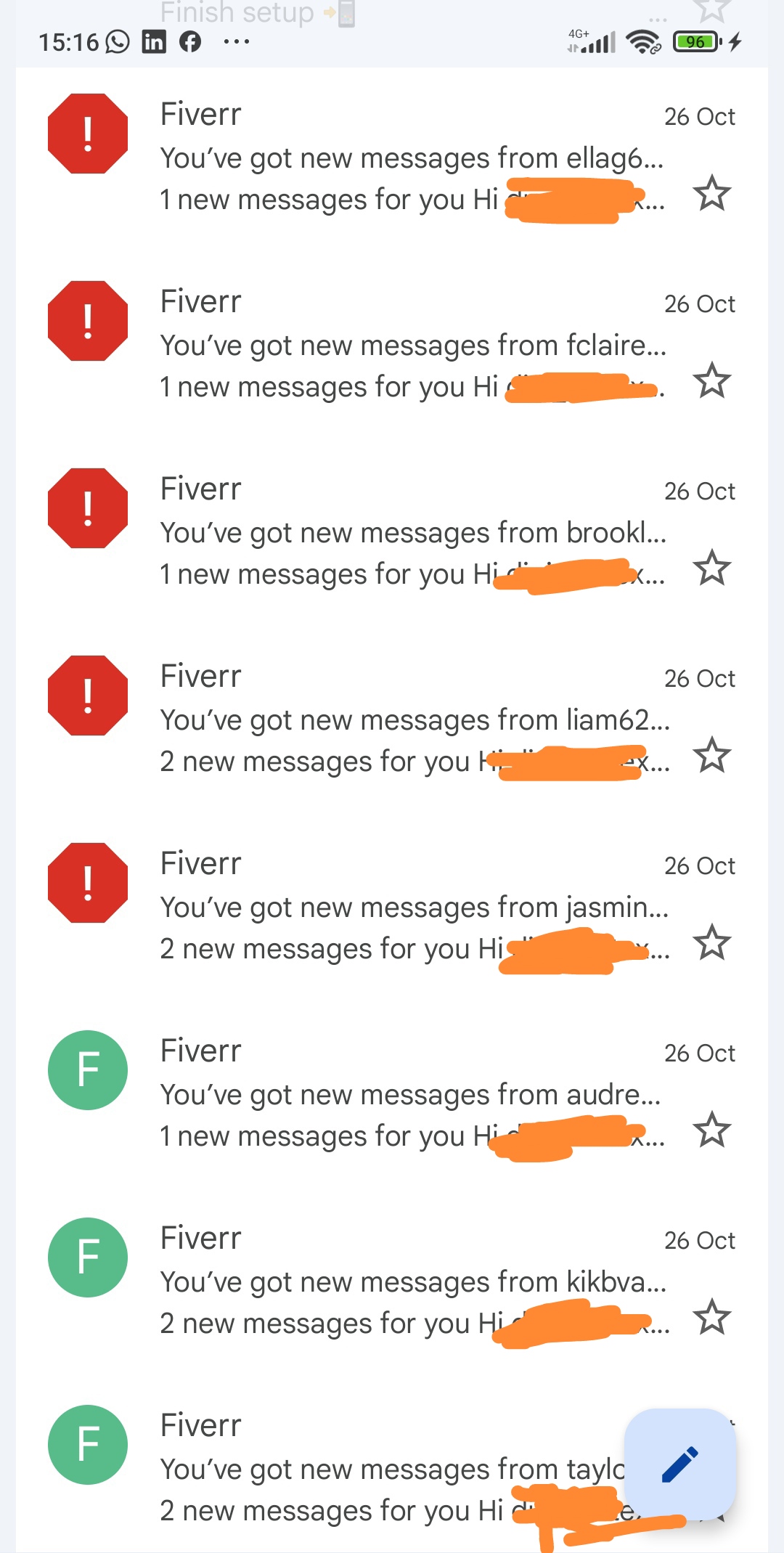Image resolution: width=784 pixels, height=1553 pixels.
Task: Tap the LinkedIn icon in the status bar
Action: (x=155, y=41)
